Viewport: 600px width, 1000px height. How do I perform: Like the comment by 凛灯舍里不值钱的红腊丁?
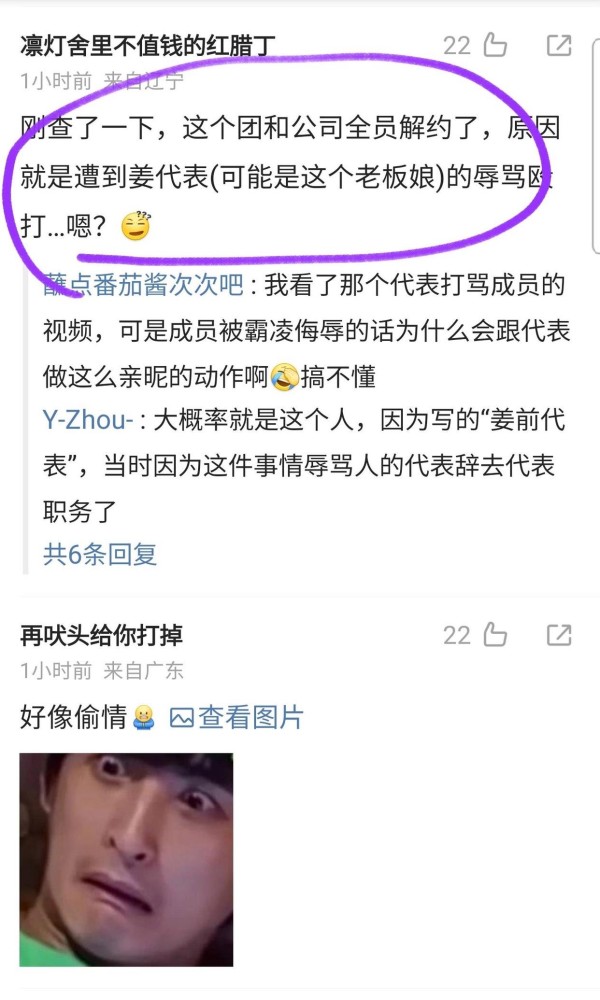tap(494, 45)
